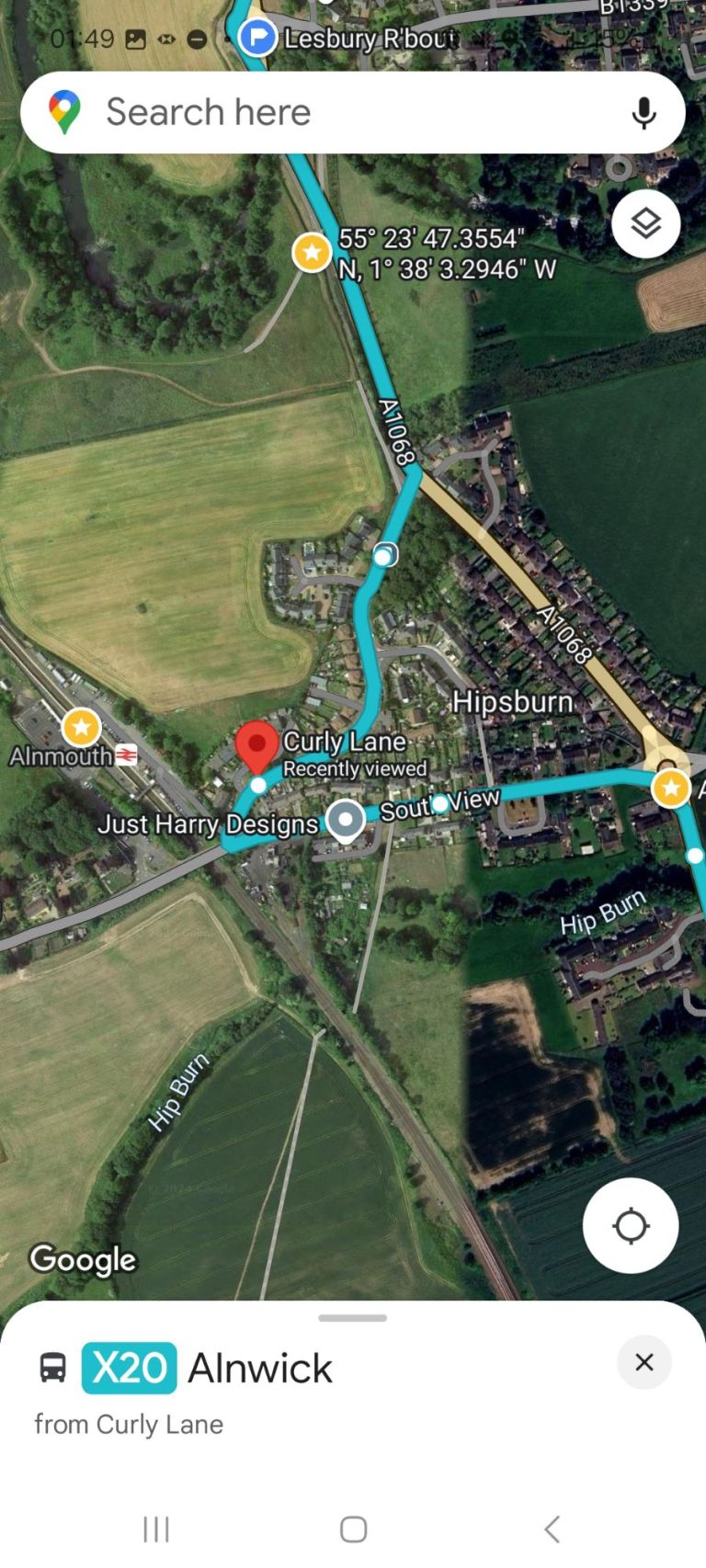This screenshot has width=706, height=1568.
Task: Tap the Hipsburn place label
Action: [x=512, y=701]
